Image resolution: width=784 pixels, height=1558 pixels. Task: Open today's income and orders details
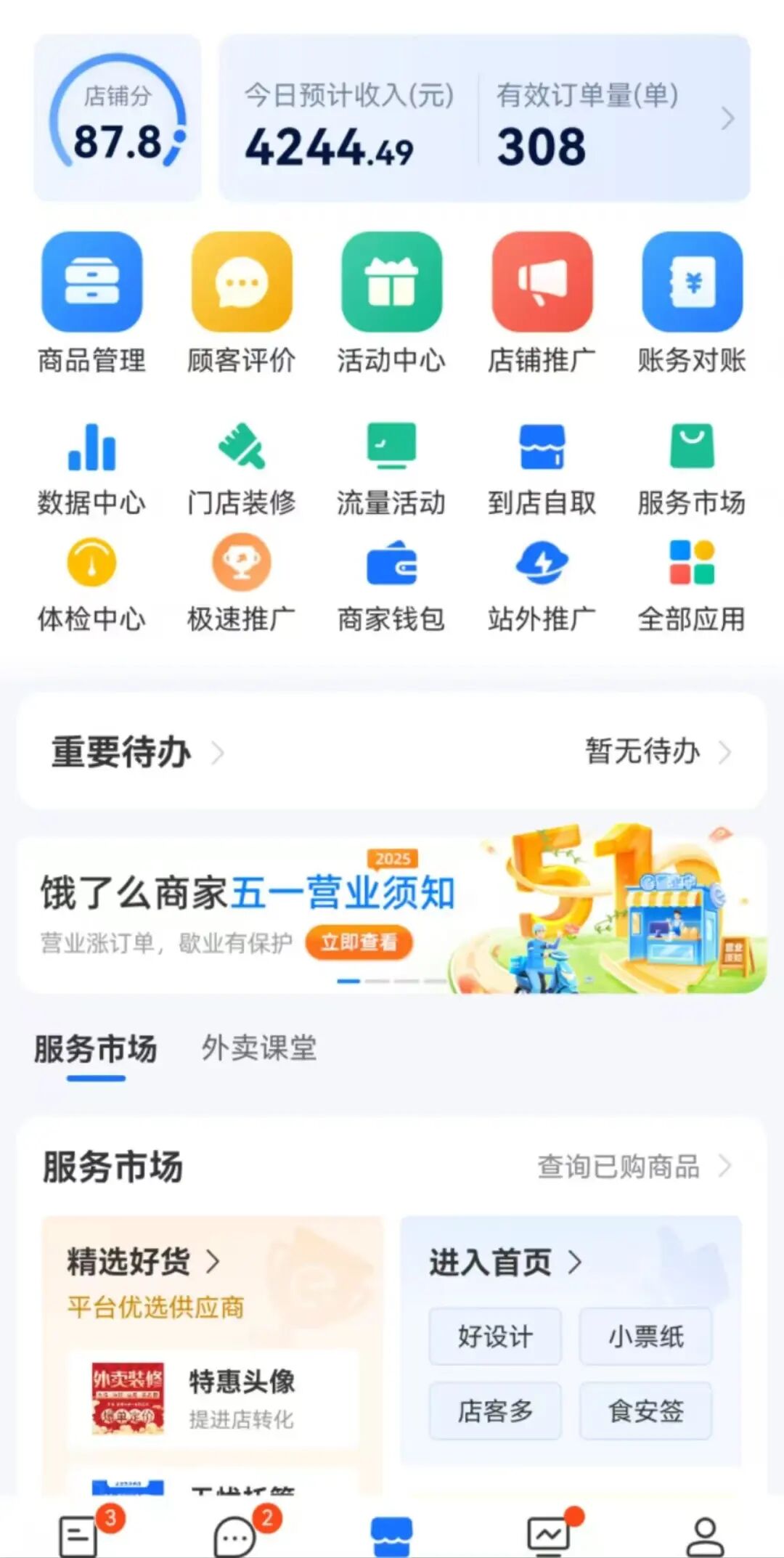(727, 118)
